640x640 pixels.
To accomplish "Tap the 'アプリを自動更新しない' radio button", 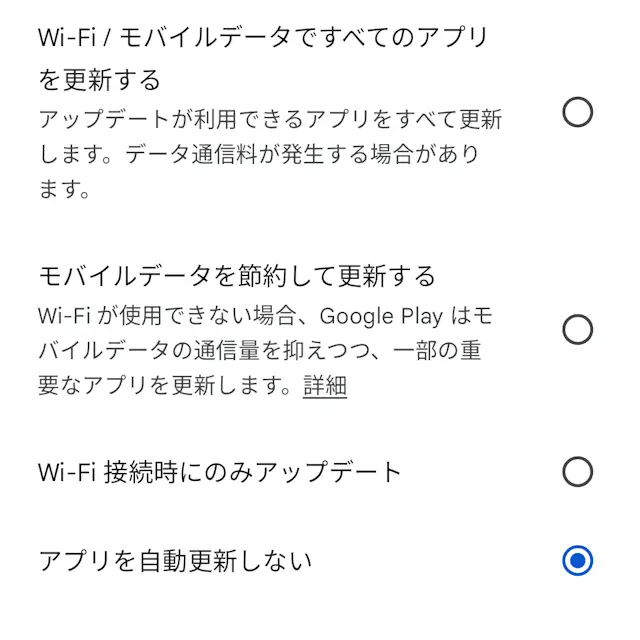I will point(577,561).
